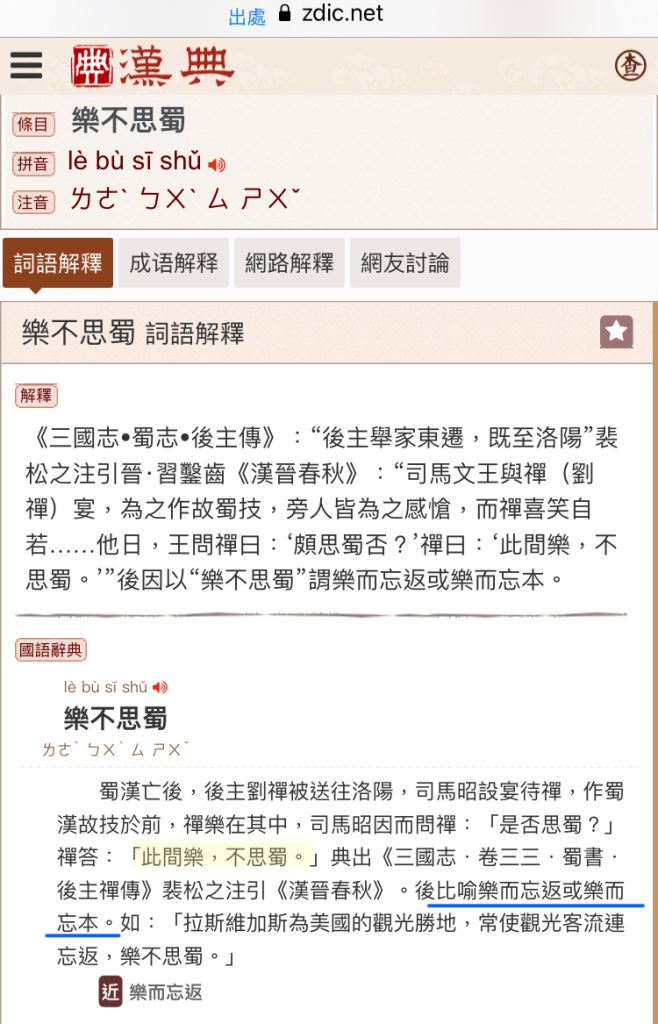The width and height of the screenshot is (658, 1024).
Task: Bookmark this entry with the star icon
Action: click(616, 332)
